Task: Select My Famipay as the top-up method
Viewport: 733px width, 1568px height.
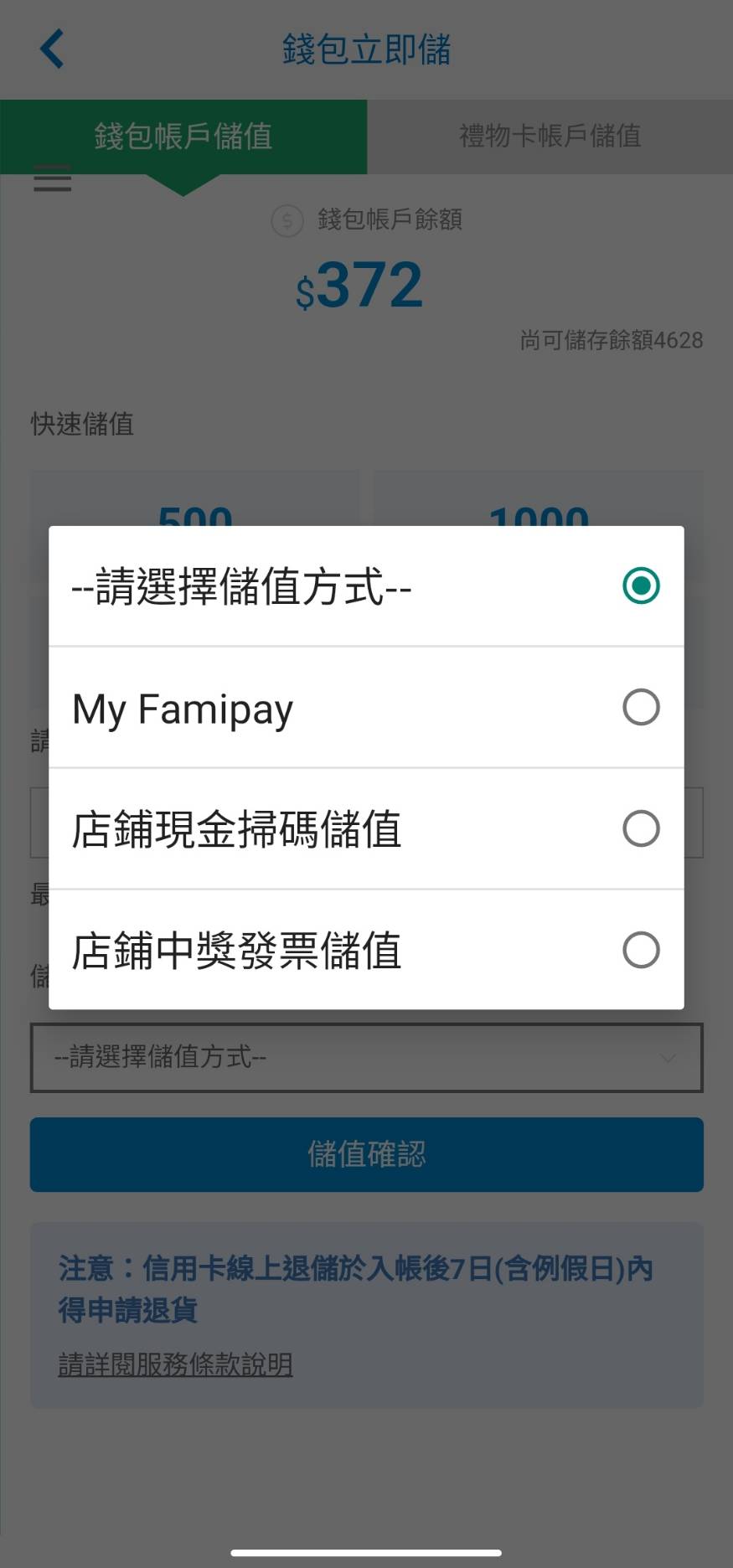Action: (366, 708)
